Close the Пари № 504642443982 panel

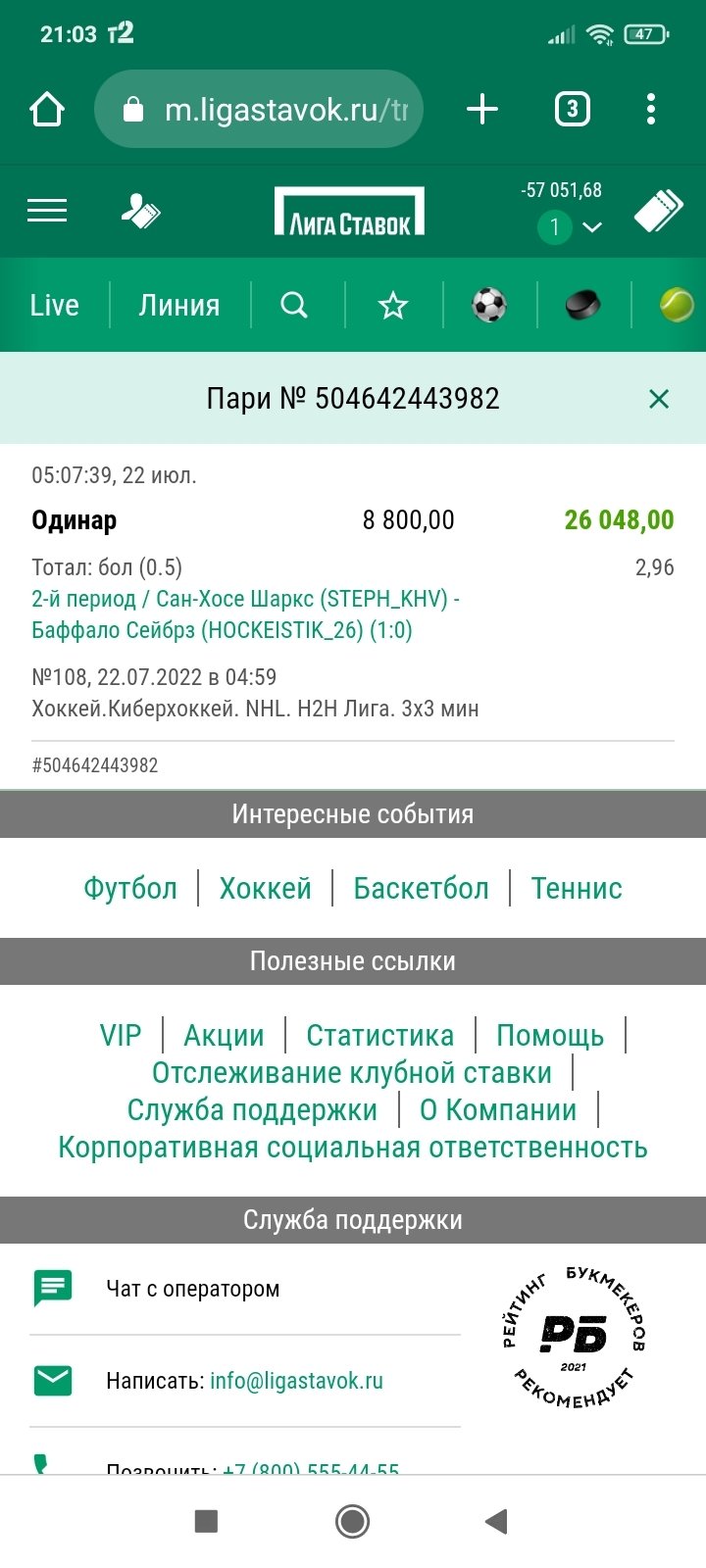659,399
